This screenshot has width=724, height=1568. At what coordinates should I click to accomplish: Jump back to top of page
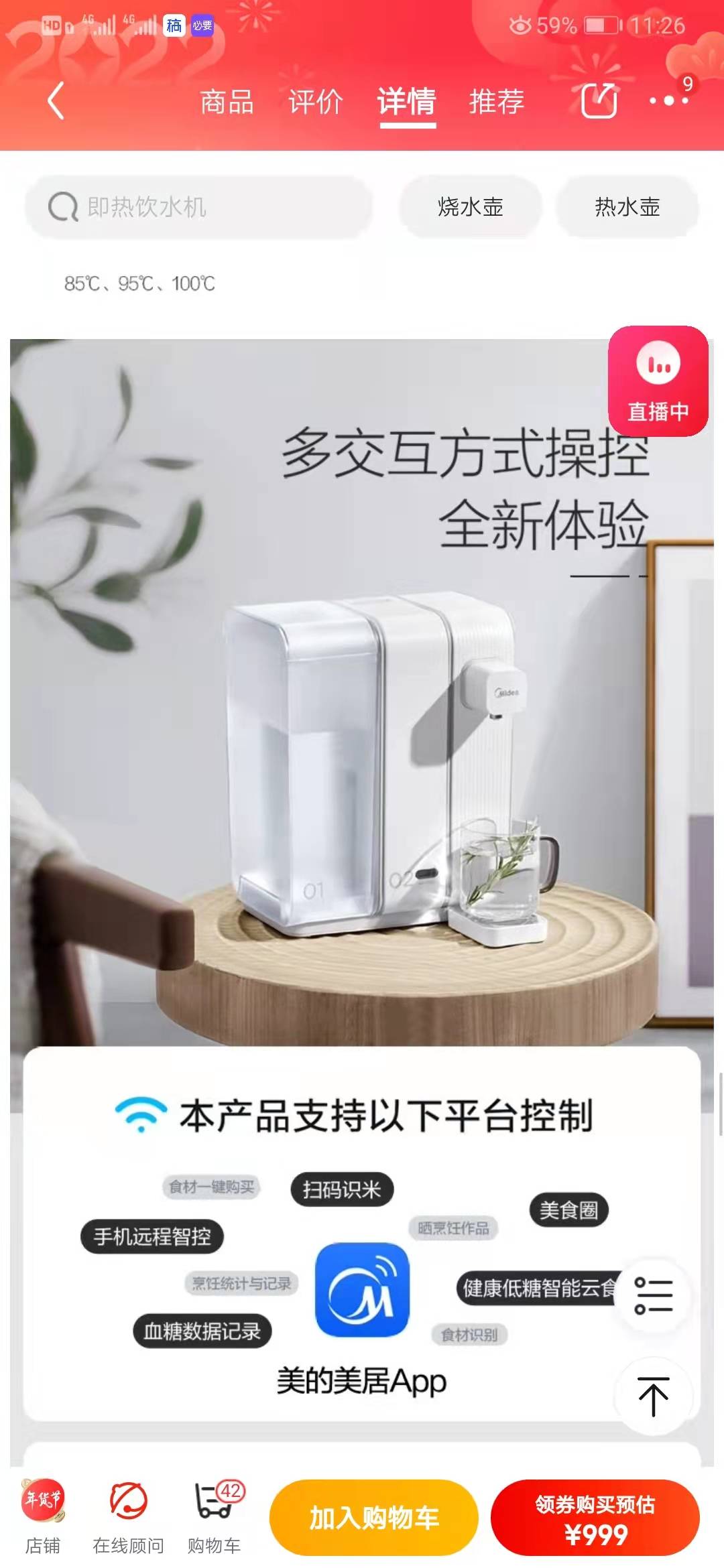coord(653,1396)
